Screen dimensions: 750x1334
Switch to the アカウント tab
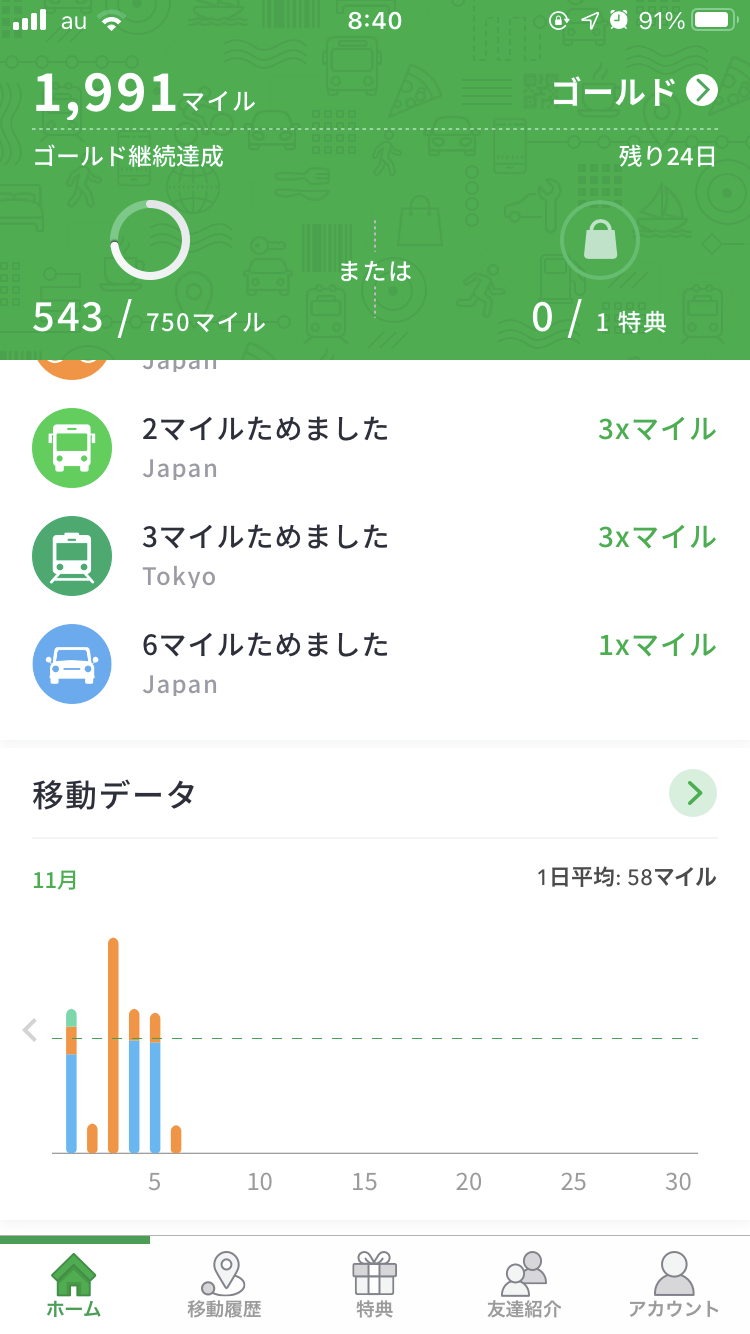click(x=674, y=1286)
